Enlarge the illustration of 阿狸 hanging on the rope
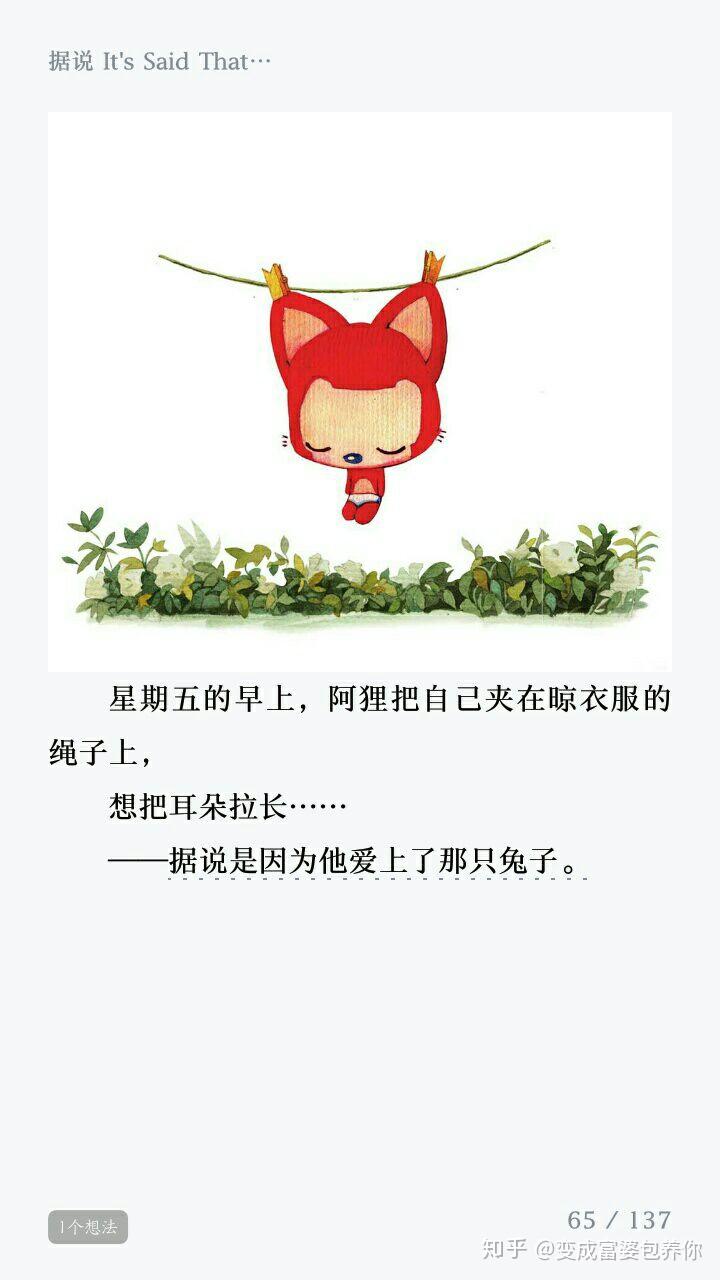 [x=360, y=392]
